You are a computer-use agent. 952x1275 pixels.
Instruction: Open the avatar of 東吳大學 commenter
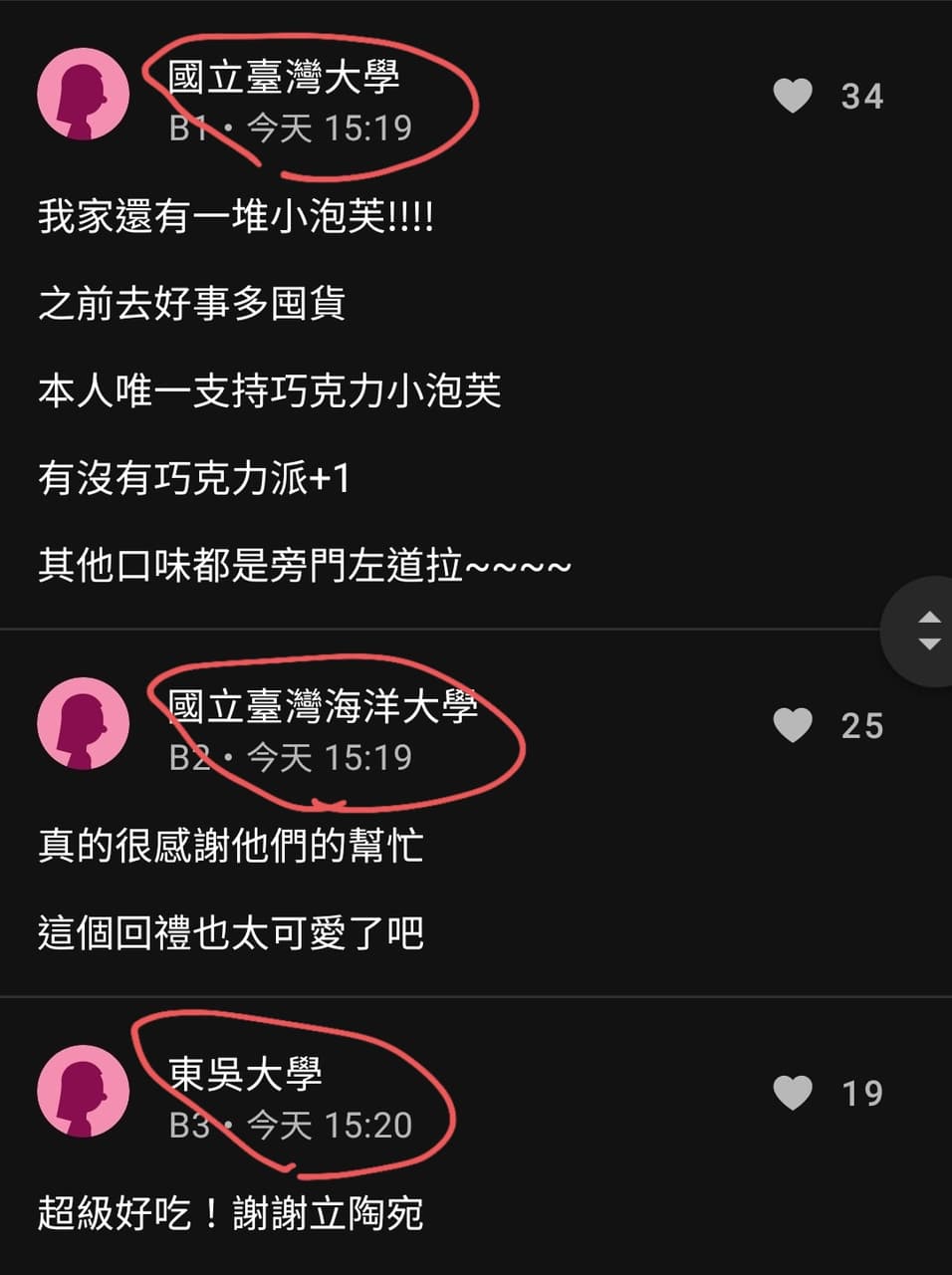pyautogui.click(x=84, y=1092)
